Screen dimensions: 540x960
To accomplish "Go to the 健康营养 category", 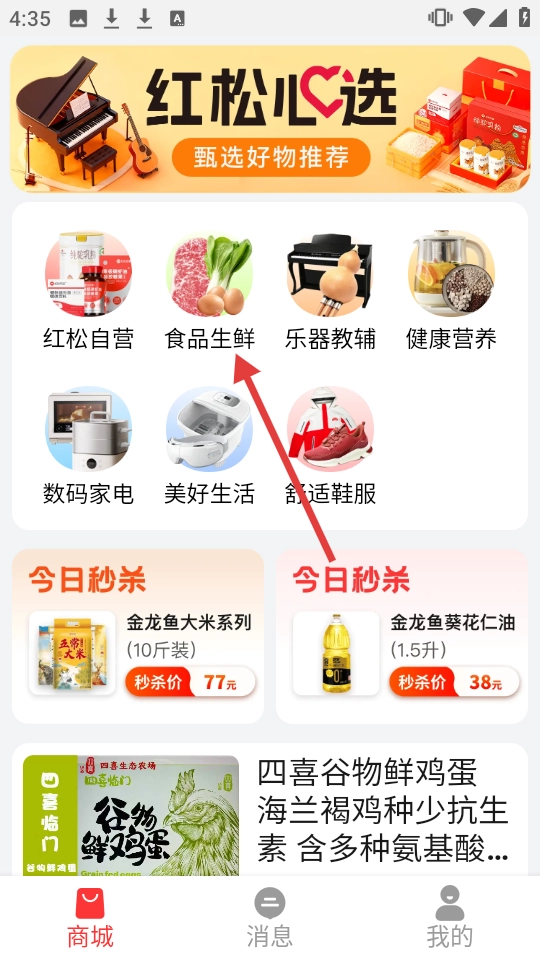I will point(451,290).
